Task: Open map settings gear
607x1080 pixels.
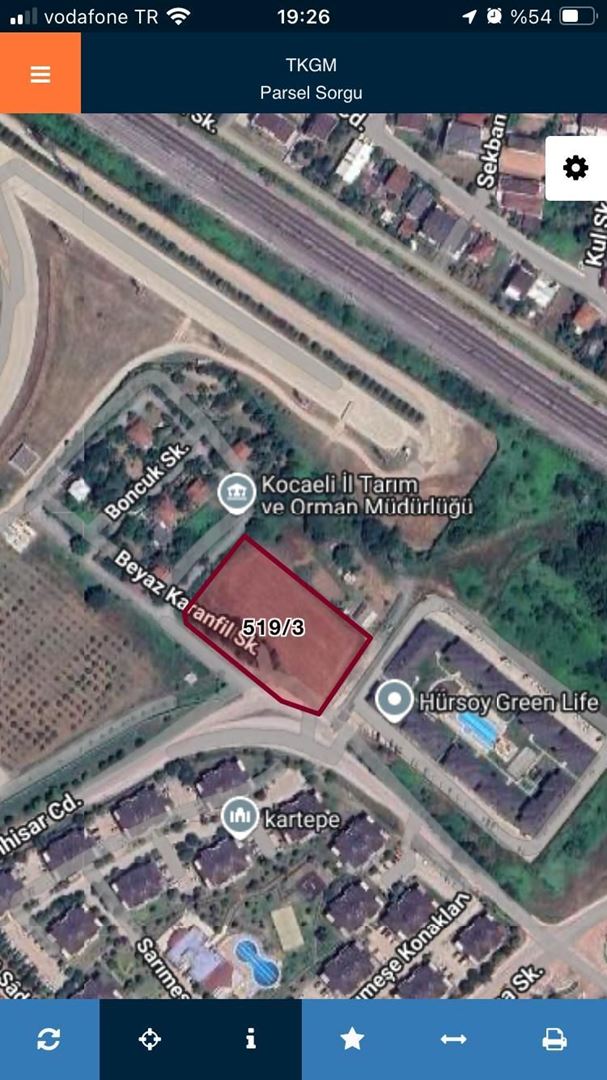Action: point(576,168)
